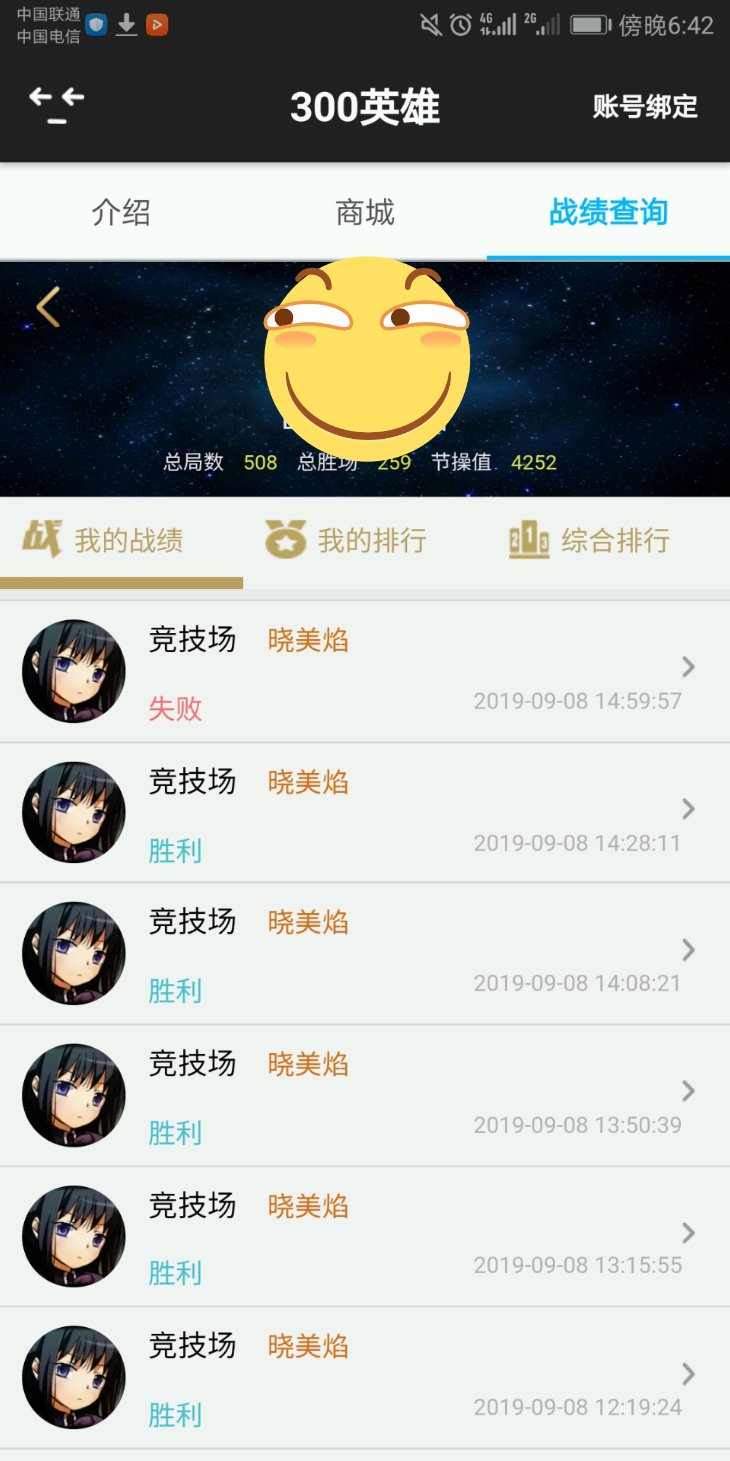
Task: Go back using the gold chevron on the banner
Action: [x=48, y=307]
